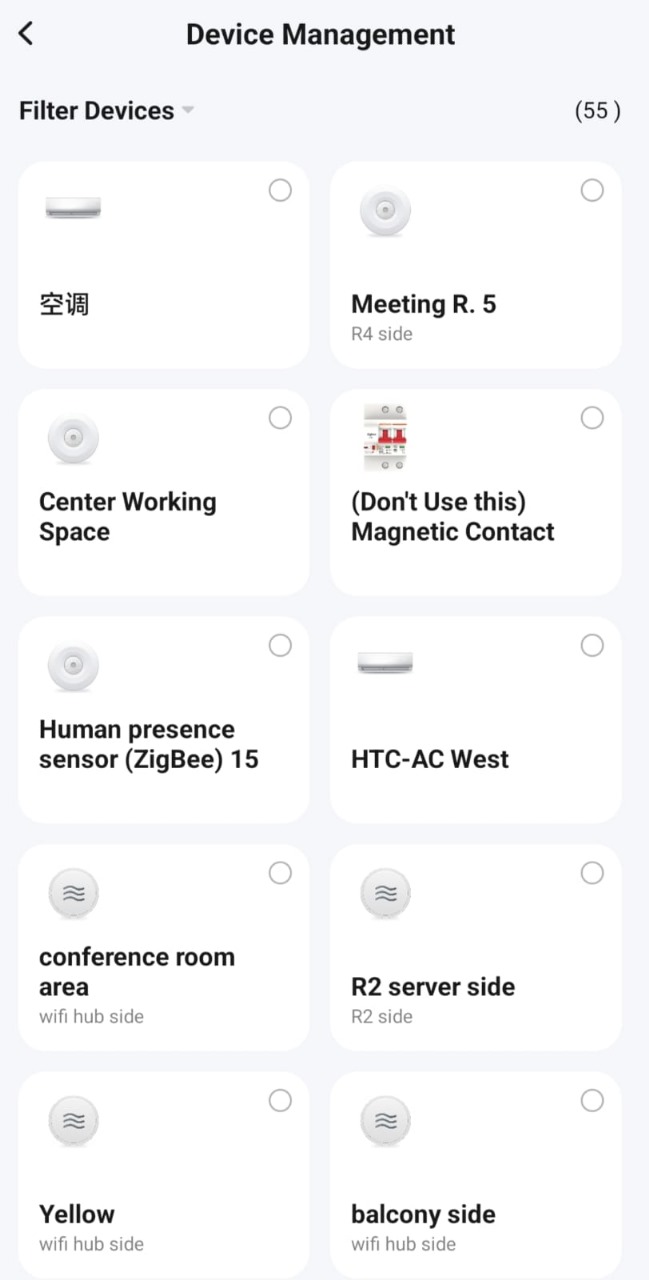Image resolution: width=649 pixels, height=1280 pixels.
Task: Select the HTC-AC West checkbox
Action: (592, 646)
